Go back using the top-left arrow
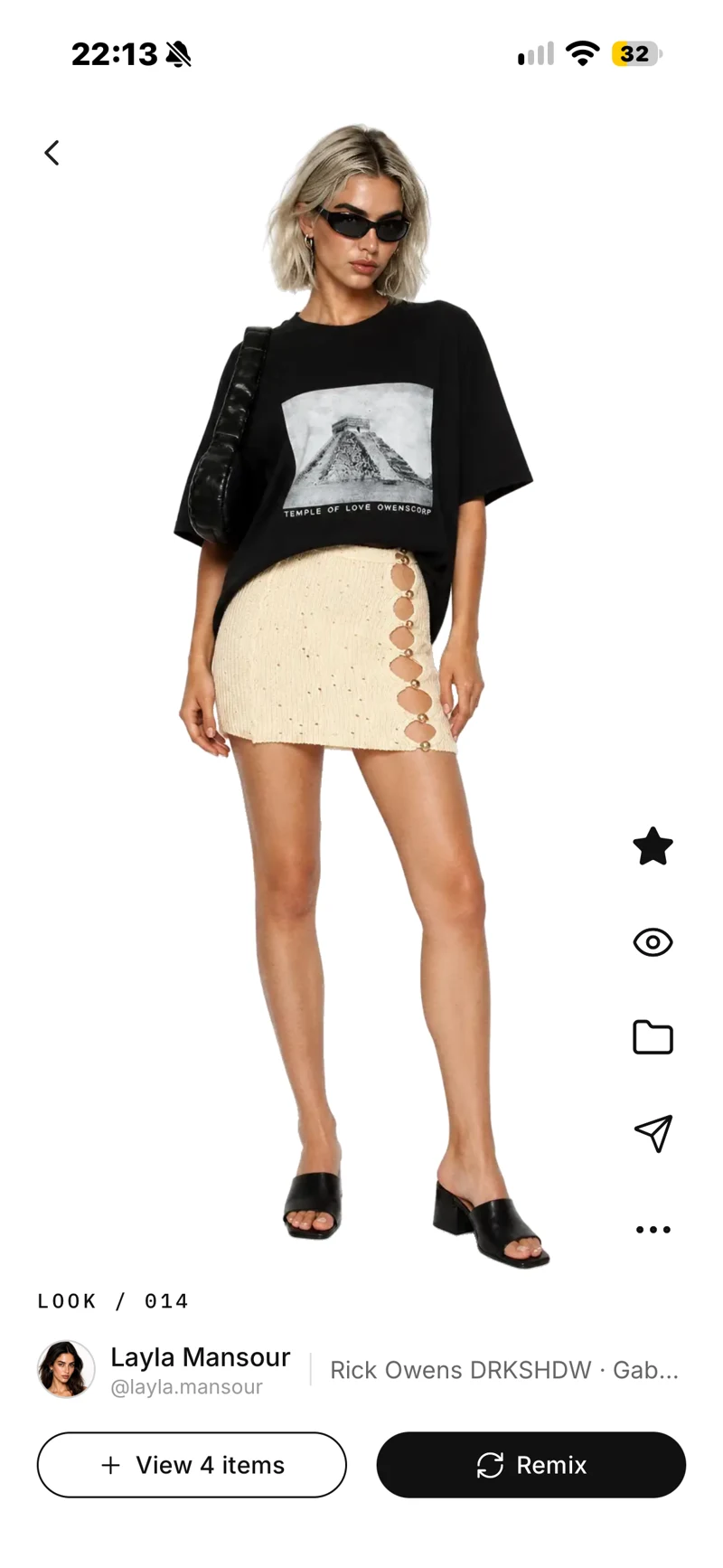Screen dimensions: 723x1568 click(x=52, y=153)
